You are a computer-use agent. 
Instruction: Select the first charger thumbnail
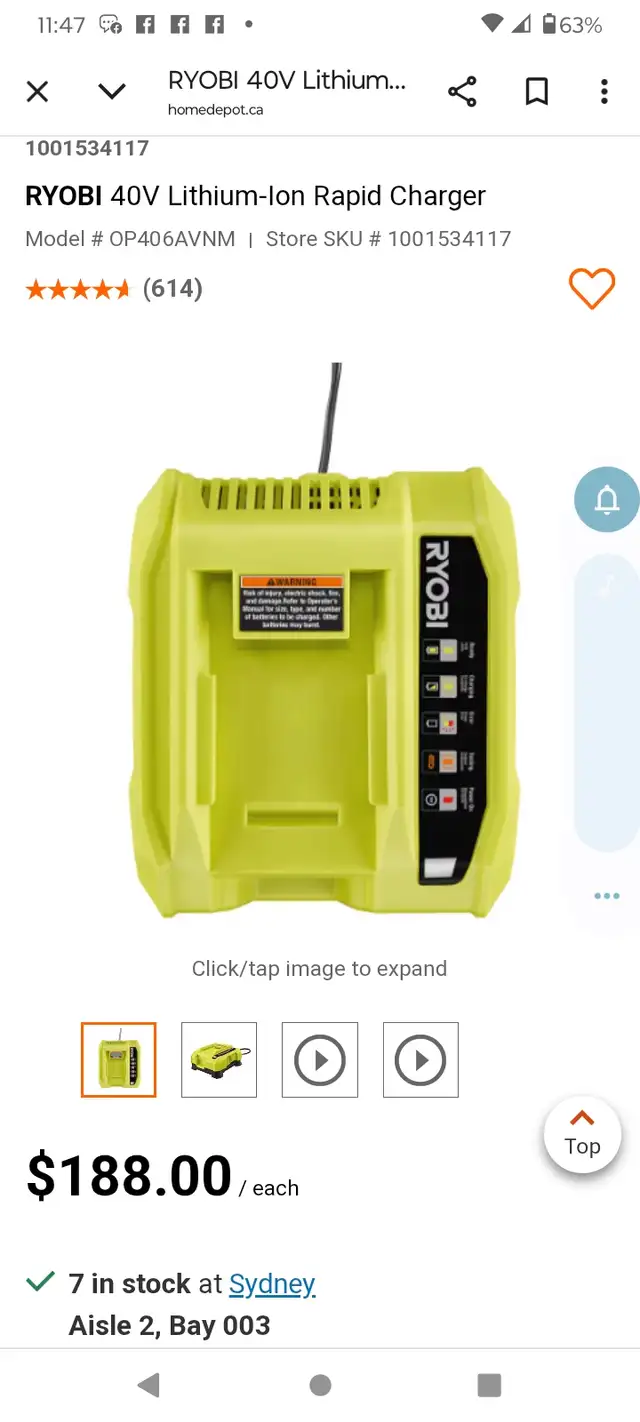coord(119,1060)
